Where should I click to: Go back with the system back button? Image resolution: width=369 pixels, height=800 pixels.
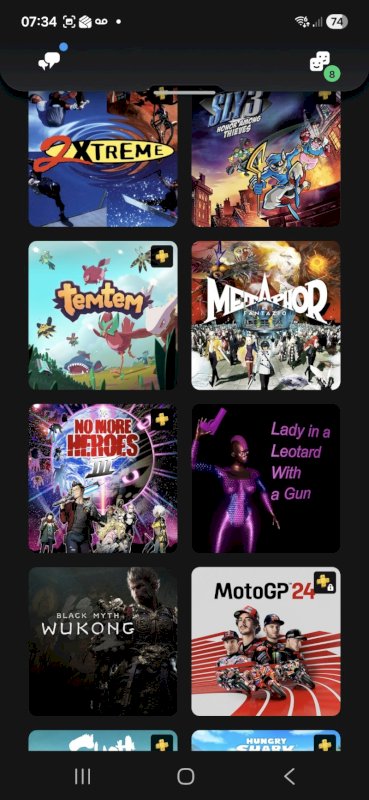pyautogui.click(x=289, y=777)
